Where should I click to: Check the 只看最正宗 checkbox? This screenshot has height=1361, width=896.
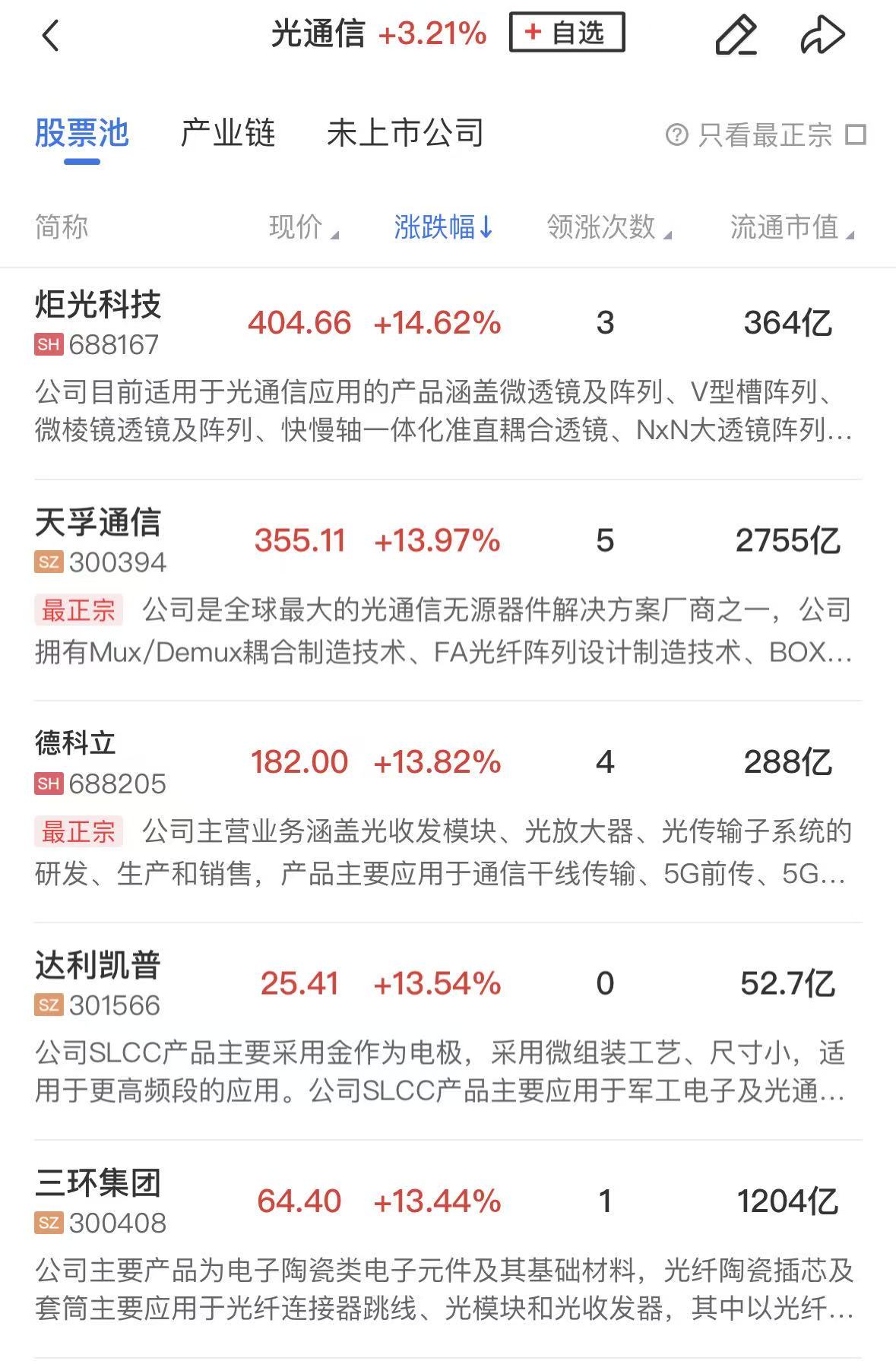[x=856, y=135]
